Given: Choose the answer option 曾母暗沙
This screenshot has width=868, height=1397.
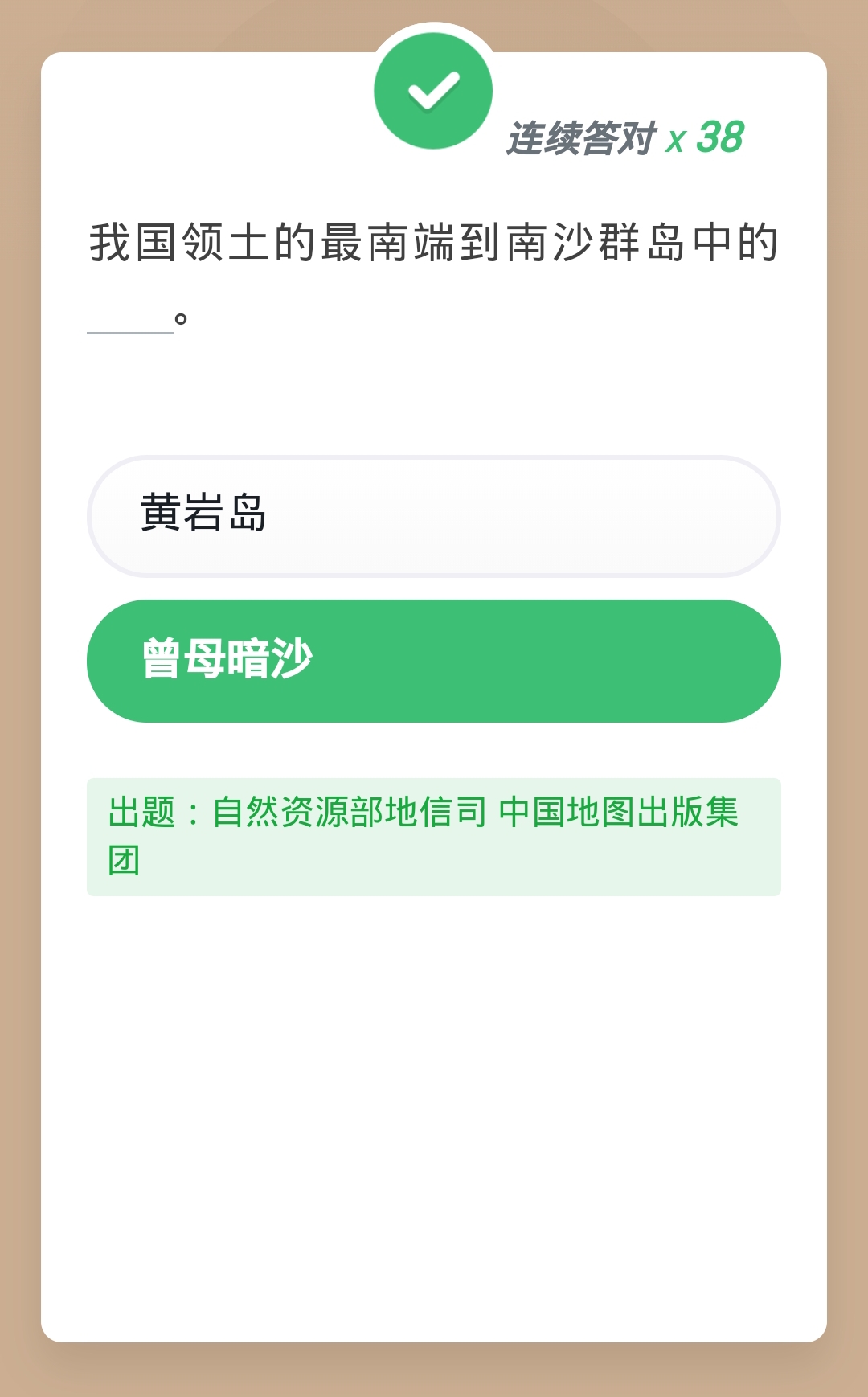Looking at the screenshot, I should (433, 661).
